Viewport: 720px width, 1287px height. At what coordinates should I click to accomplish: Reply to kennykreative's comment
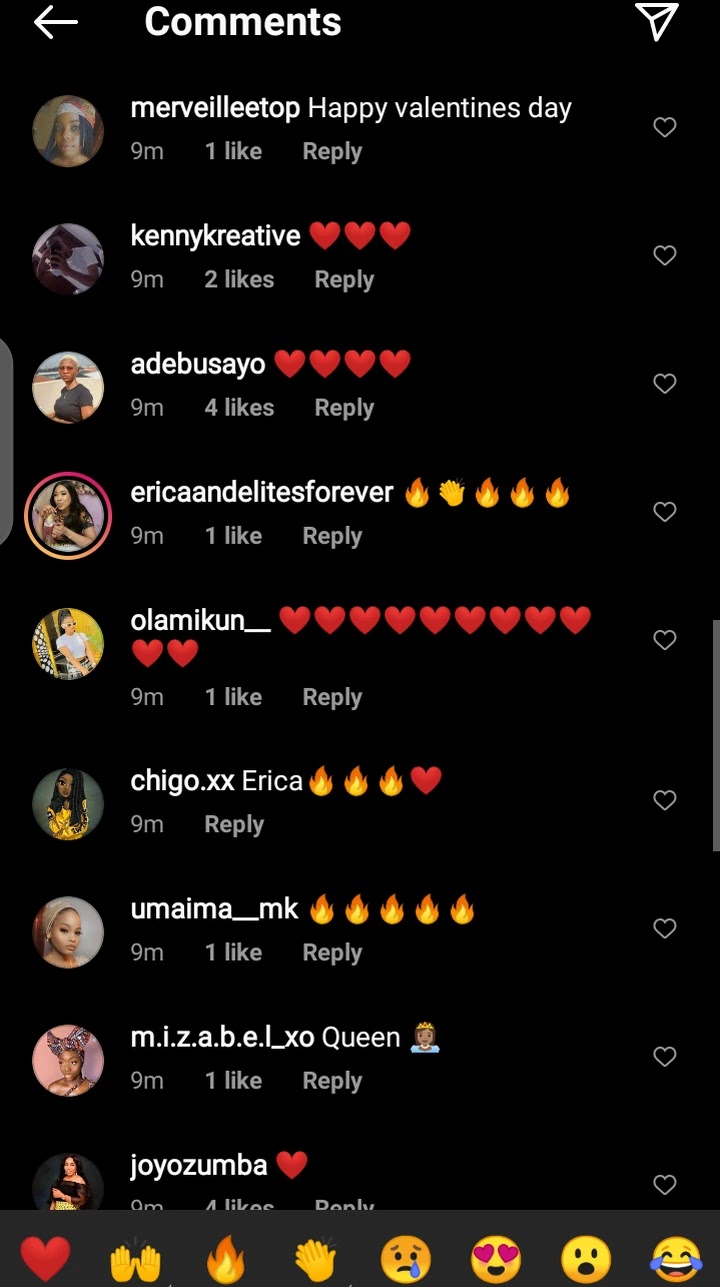pos(344,280)
